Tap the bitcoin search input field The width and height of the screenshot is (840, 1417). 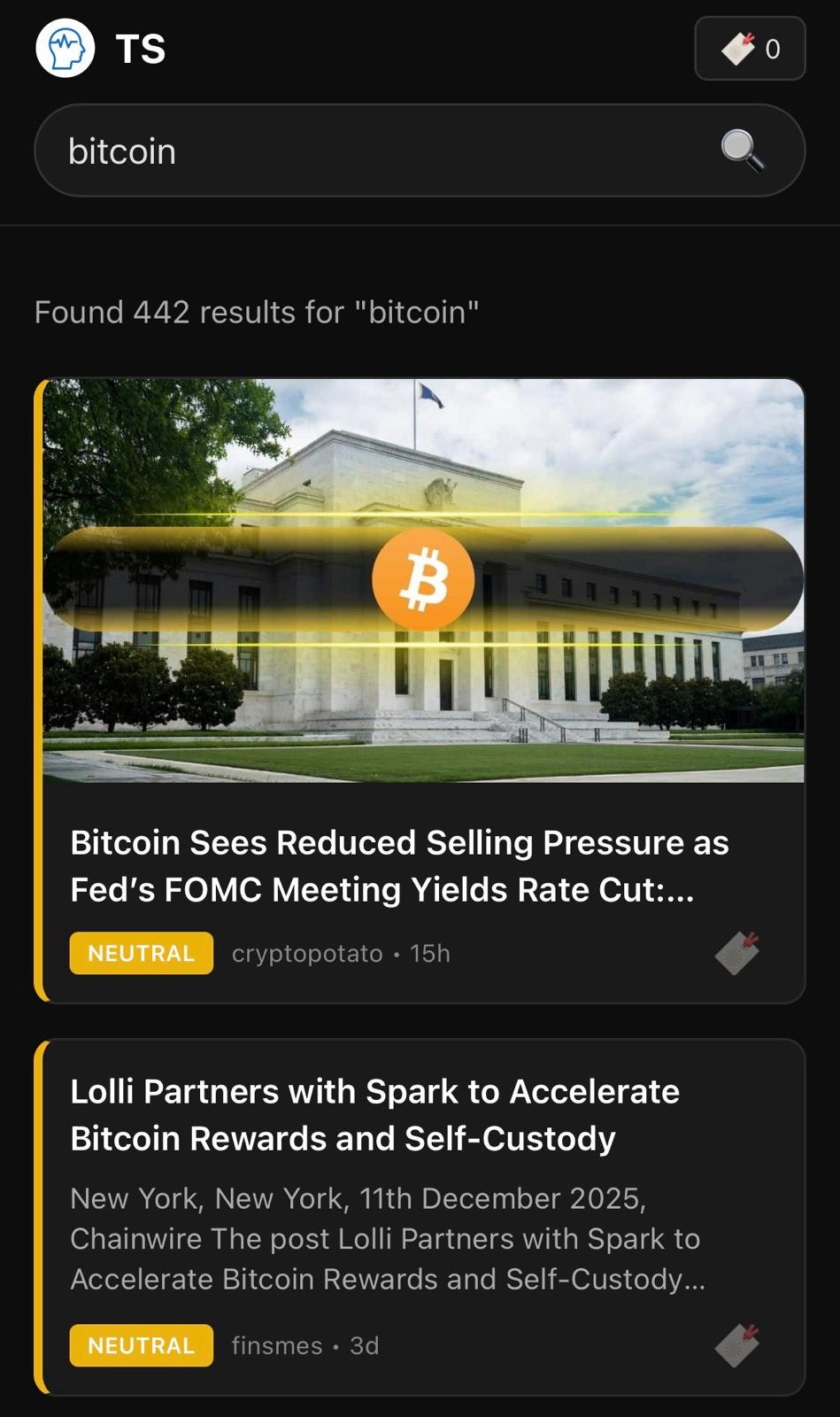tap(372, 151)
